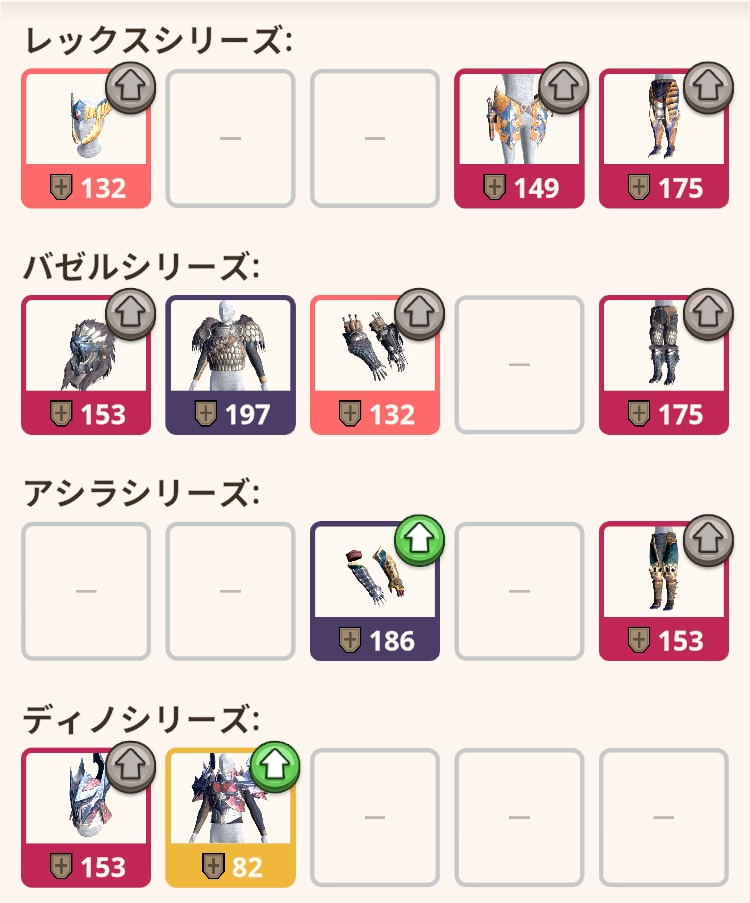
Task: Open the レックス series helmet with defense 132
Action: pos(85,138)
